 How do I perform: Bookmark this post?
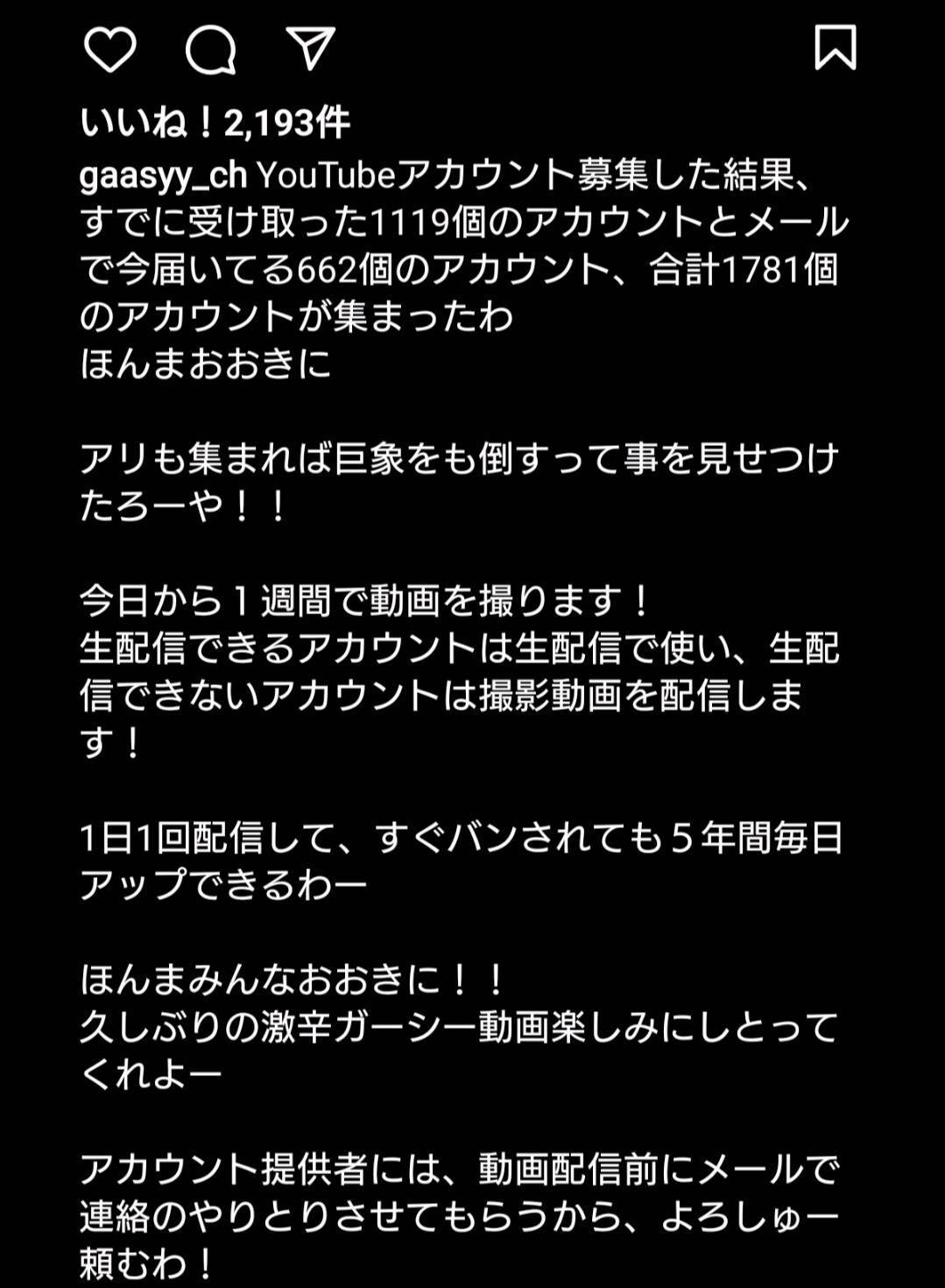click(835, 47)
